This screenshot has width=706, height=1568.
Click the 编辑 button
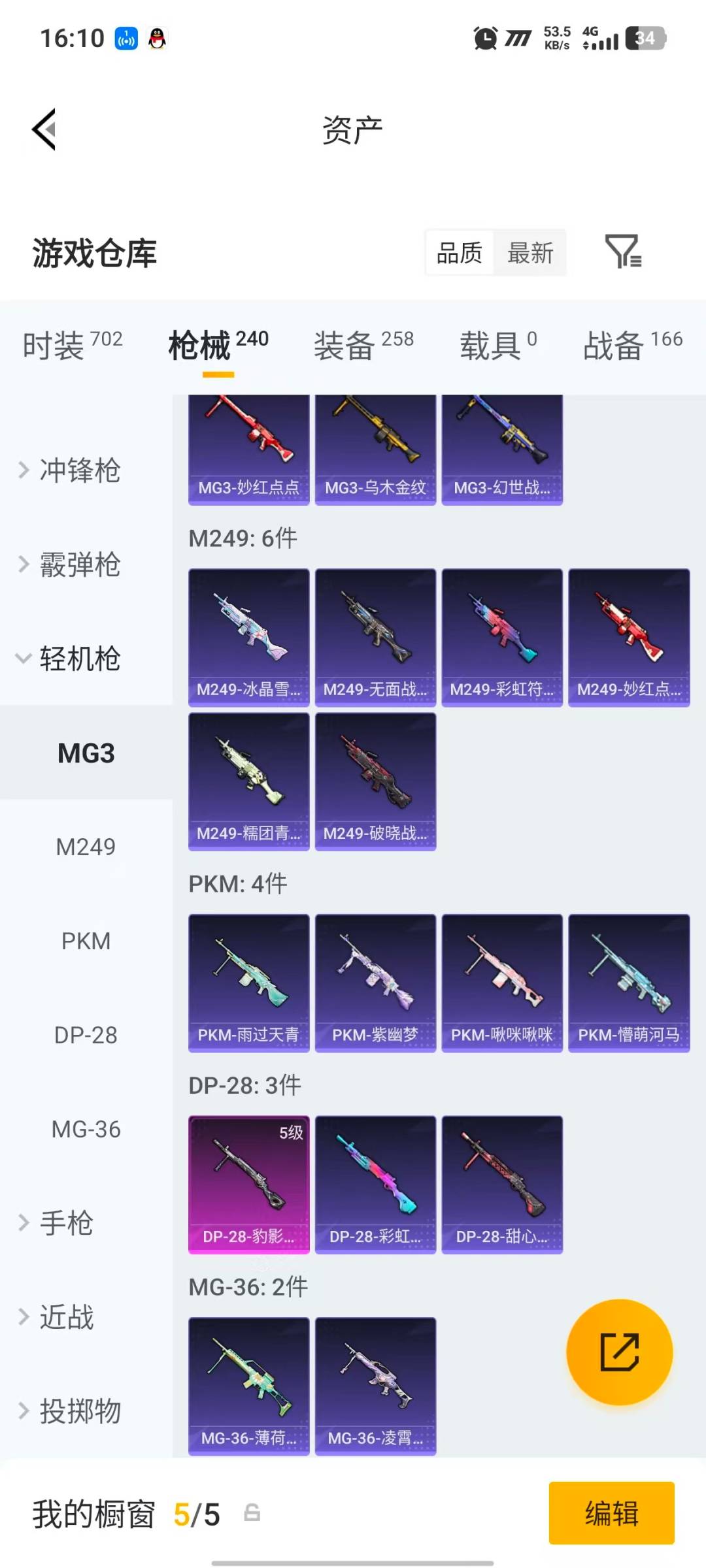click(611, 1516)
